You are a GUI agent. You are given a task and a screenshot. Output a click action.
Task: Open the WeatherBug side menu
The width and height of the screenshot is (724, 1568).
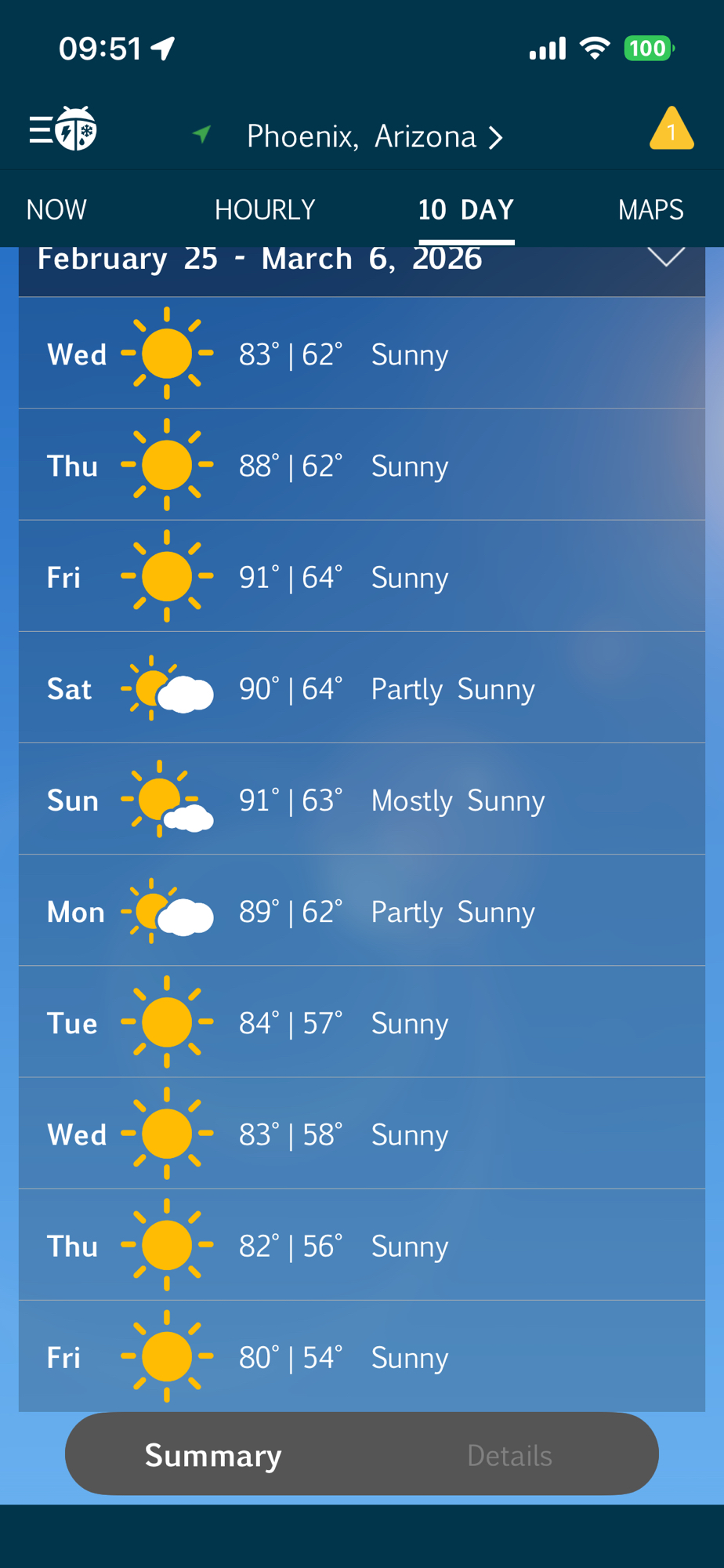[x=63, y=129]
